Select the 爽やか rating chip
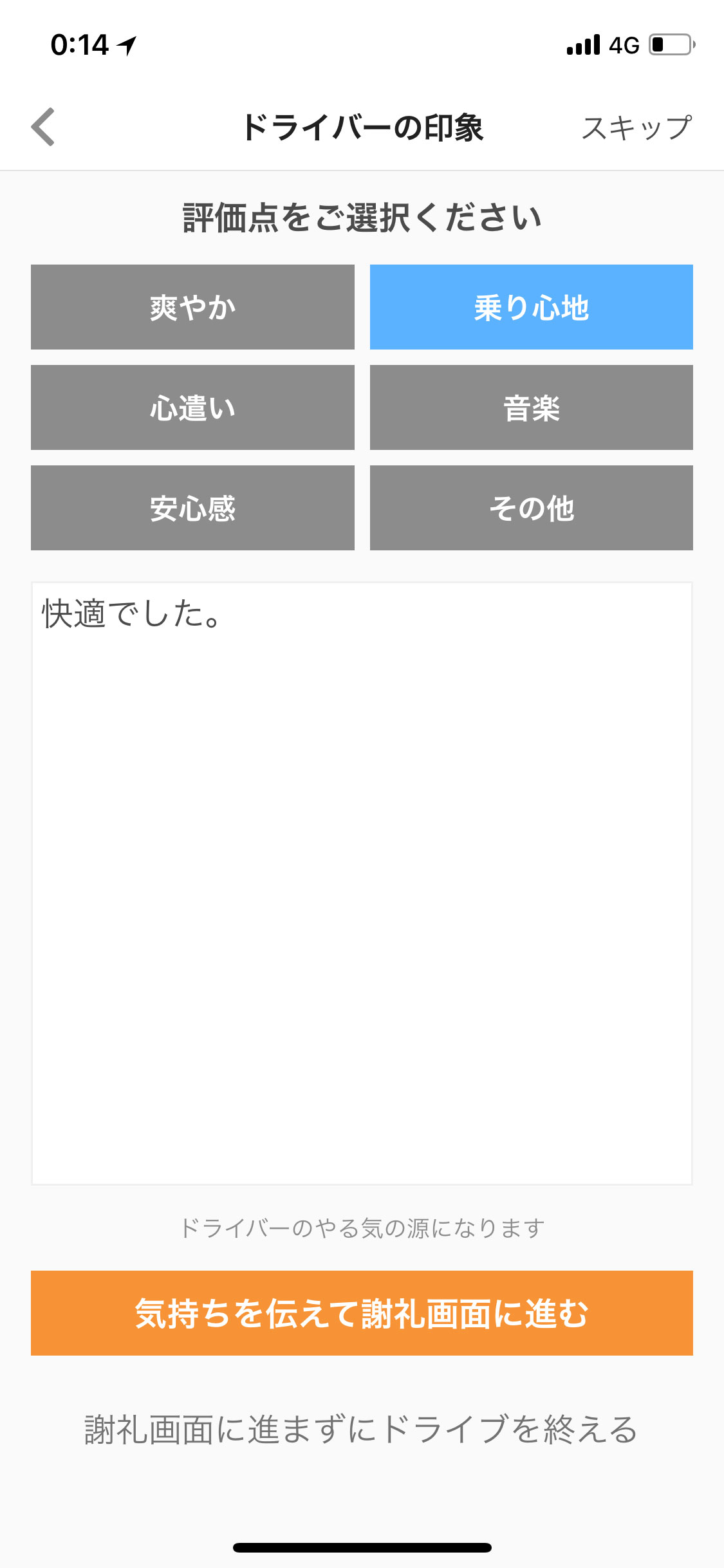The width and height of the screenshot is (724, 1568). [x=192, y=307]
